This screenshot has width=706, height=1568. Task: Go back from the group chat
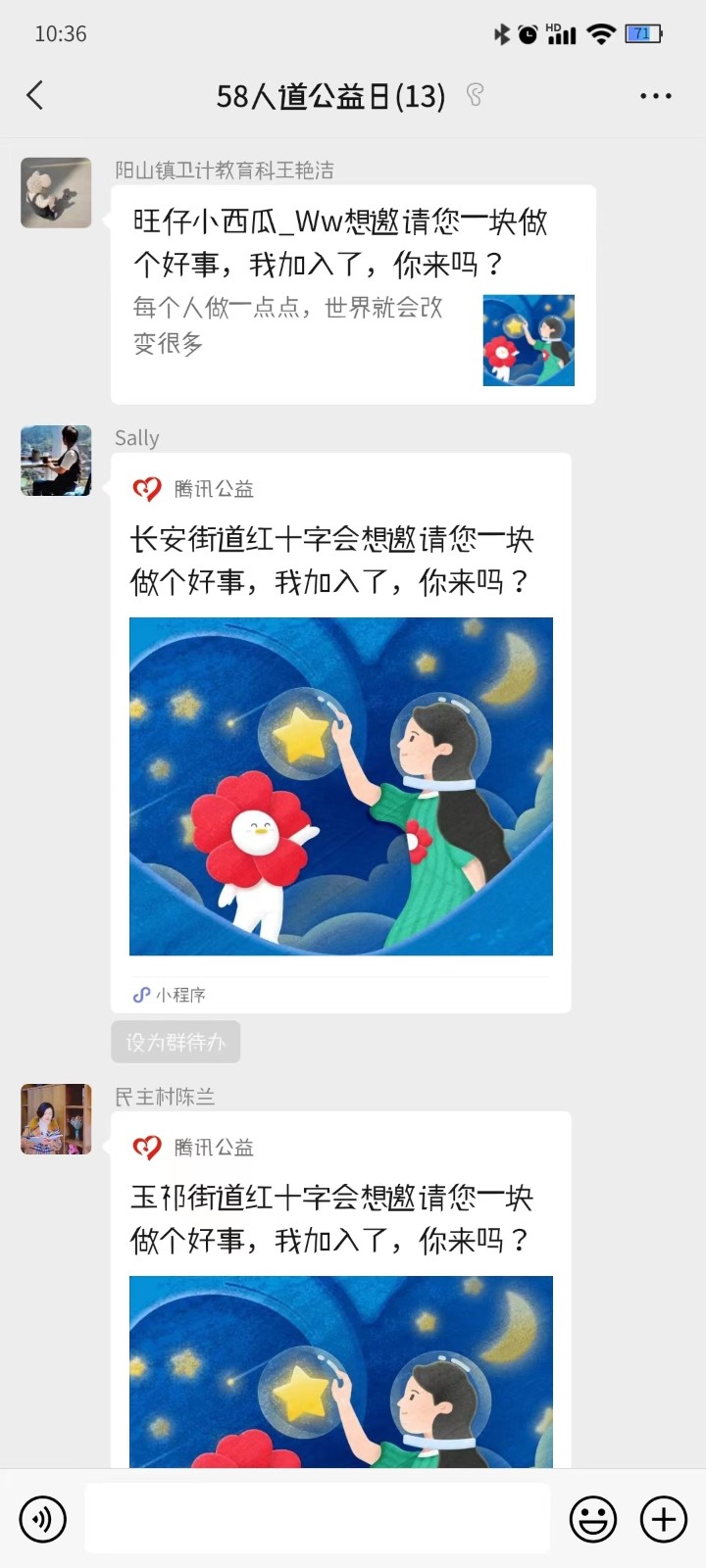click(35, 96)
